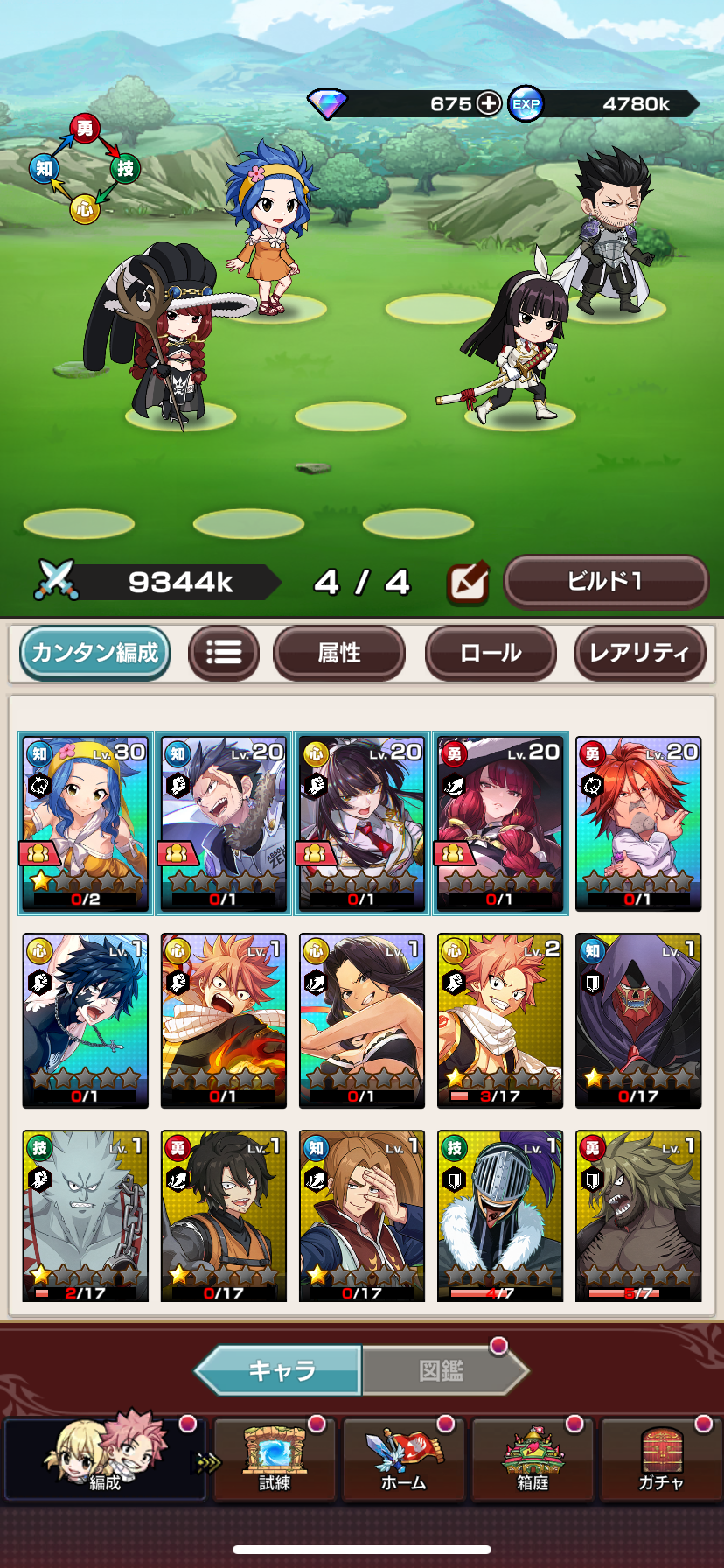The image size is (724, 1568).
Task: Open the list view menu icon
Action: pos(224,653)
